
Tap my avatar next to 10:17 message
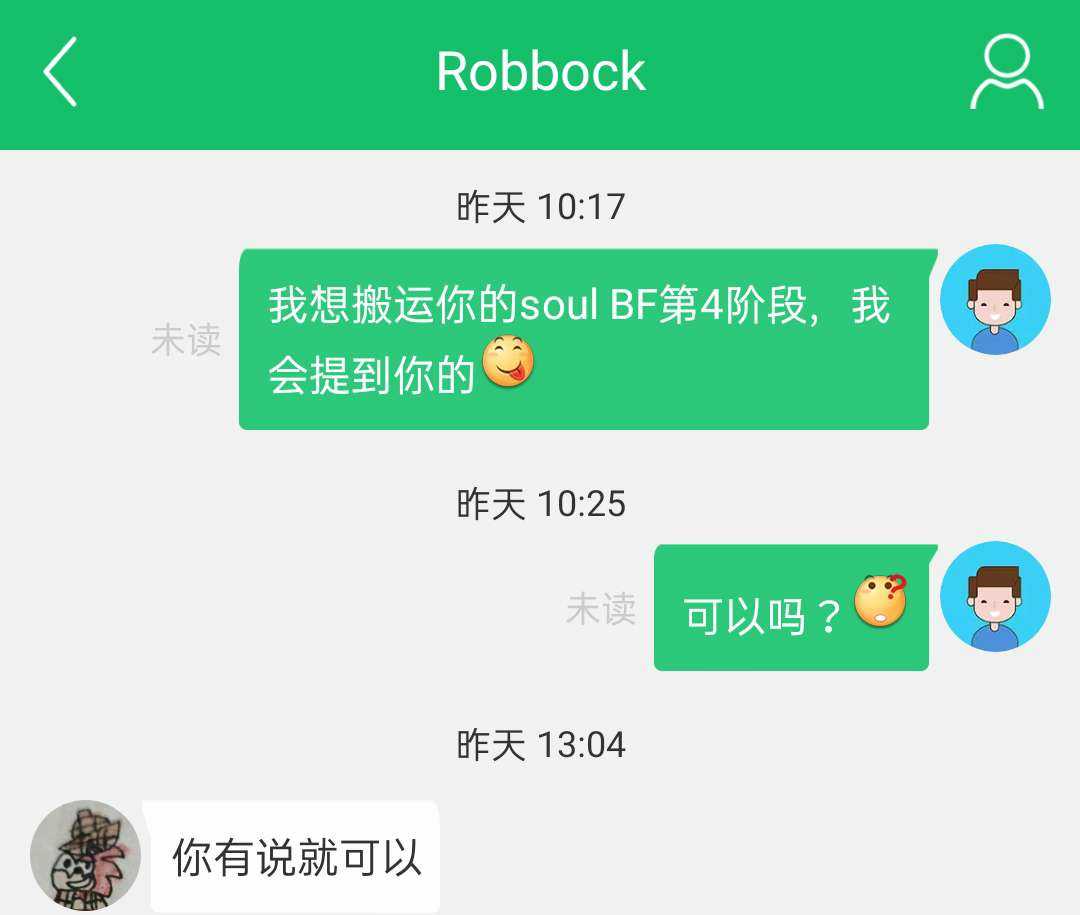pyautogui.click(x=995, y=300)
